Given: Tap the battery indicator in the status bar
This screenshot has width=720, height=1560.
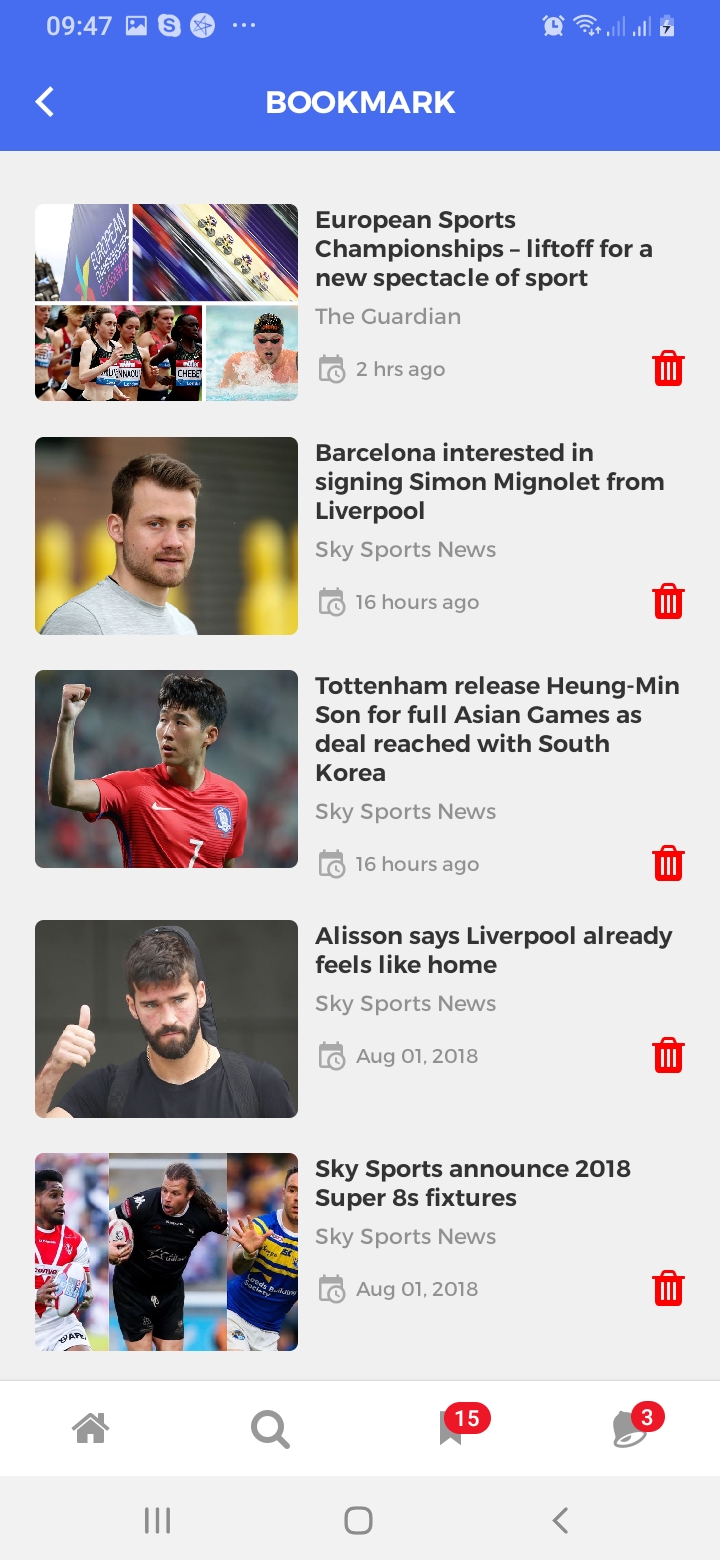Looking at the screenshot, I should coord(666,27).
